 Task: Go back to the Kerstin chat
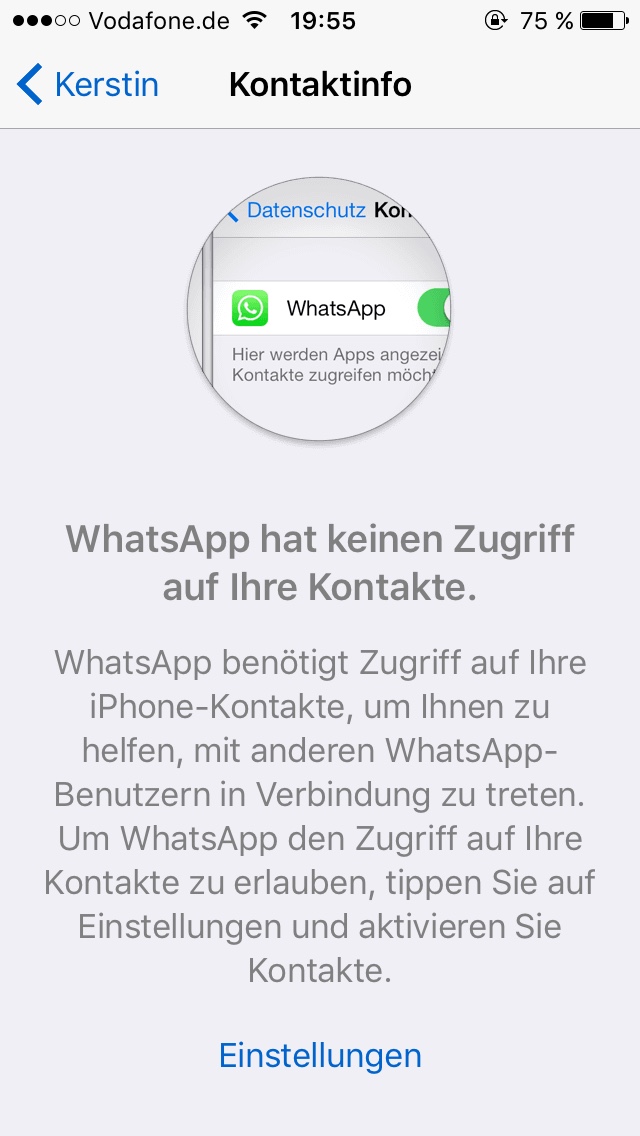point(88,84)
